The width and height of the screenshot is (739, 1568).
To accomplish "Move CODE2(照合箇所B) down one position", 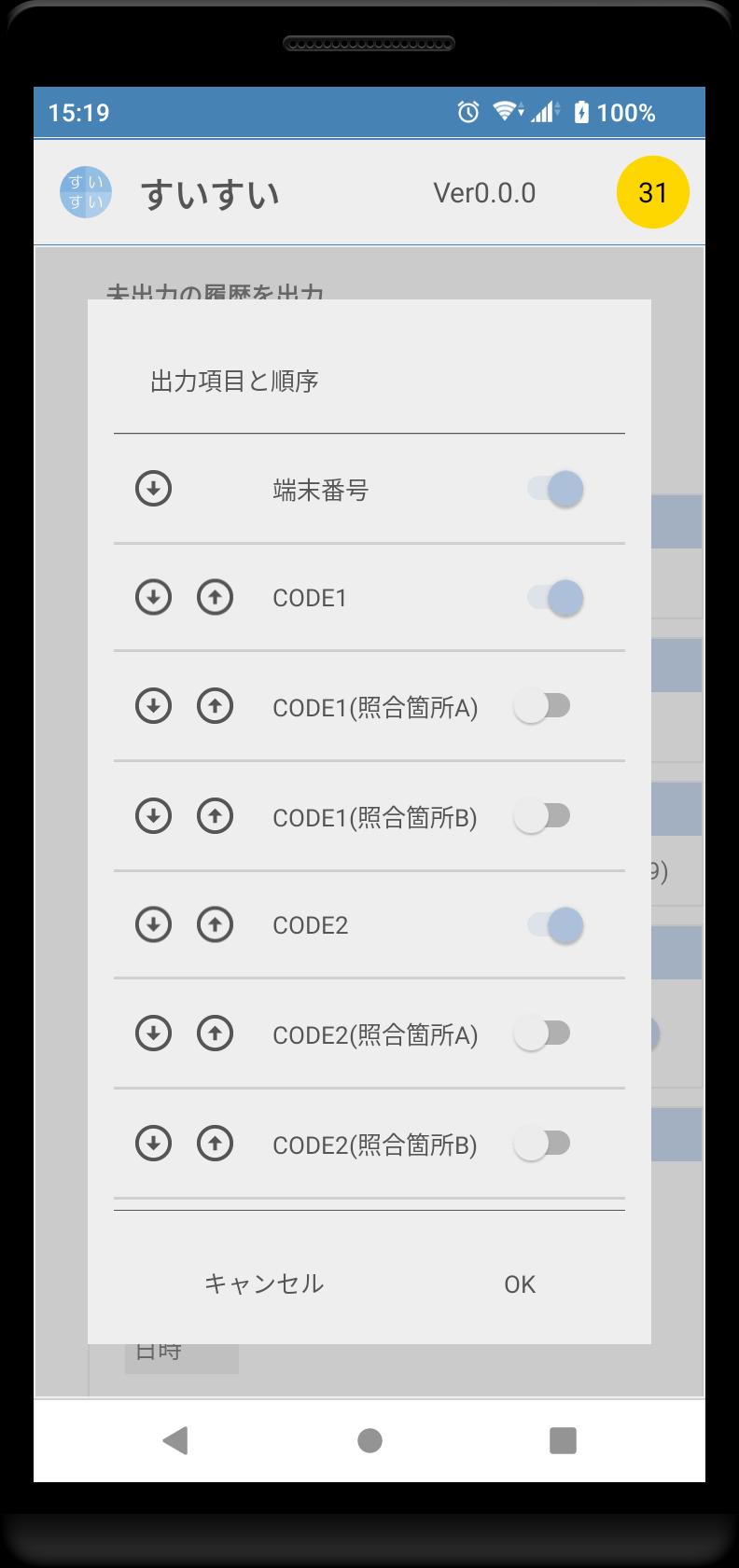I will point(153,1143).
